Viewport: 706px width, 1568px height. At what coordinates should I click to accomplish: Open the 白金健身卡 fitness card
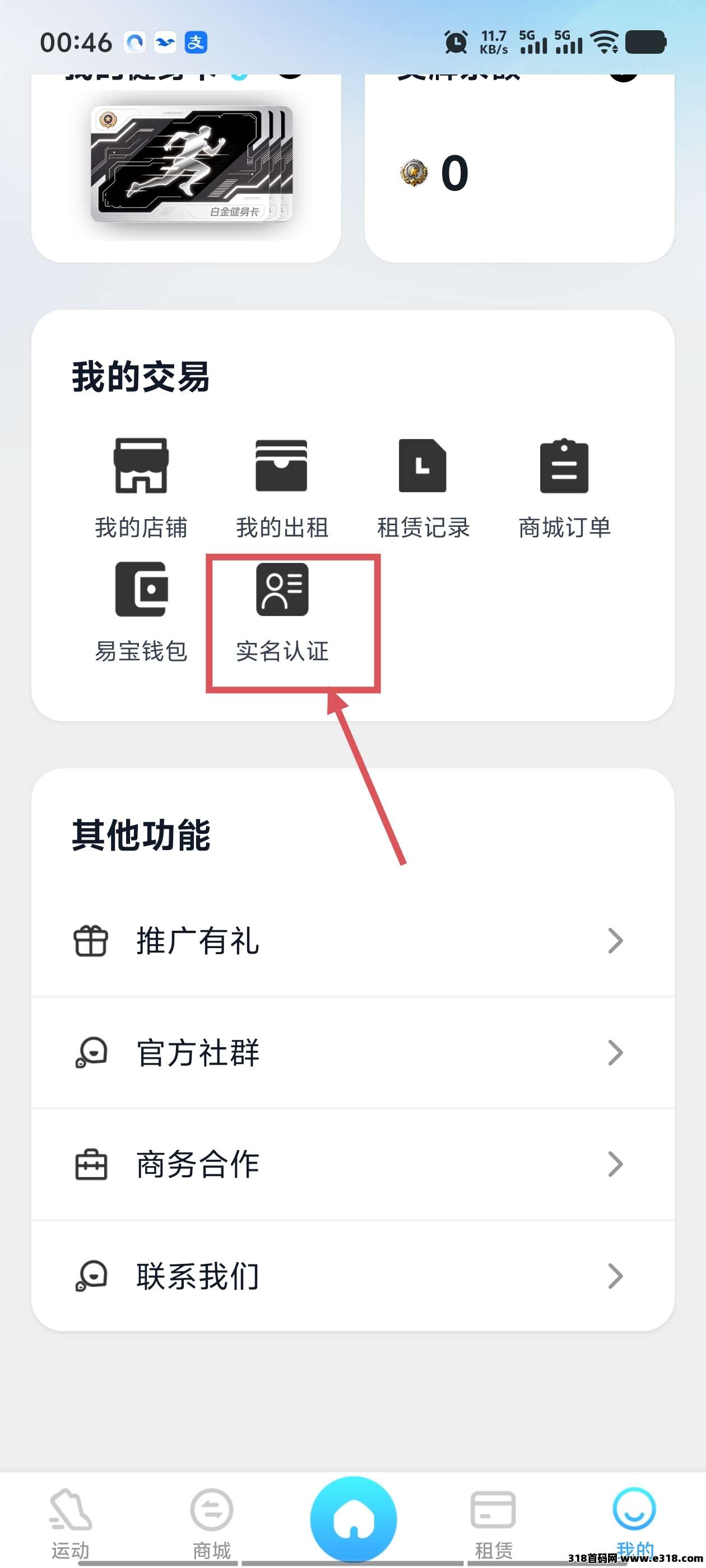191,163
